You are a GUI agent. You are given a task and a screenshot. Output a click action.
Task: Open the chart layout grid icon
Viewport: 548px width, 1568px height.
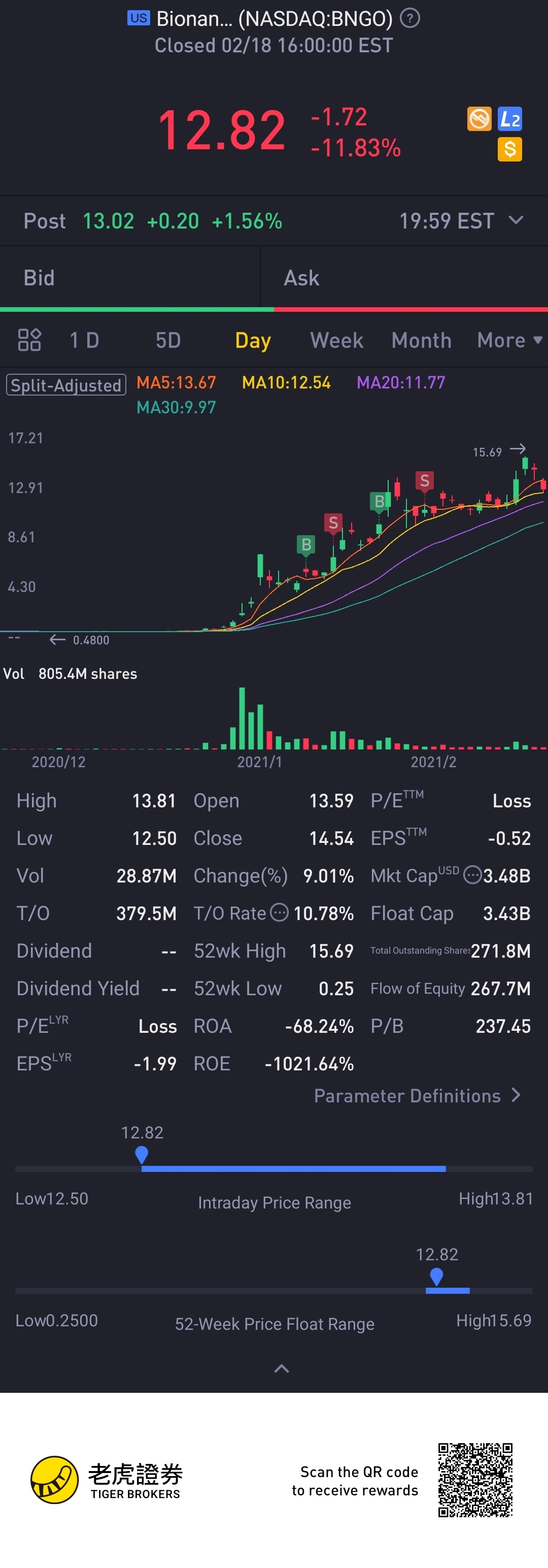coord(28,340)
